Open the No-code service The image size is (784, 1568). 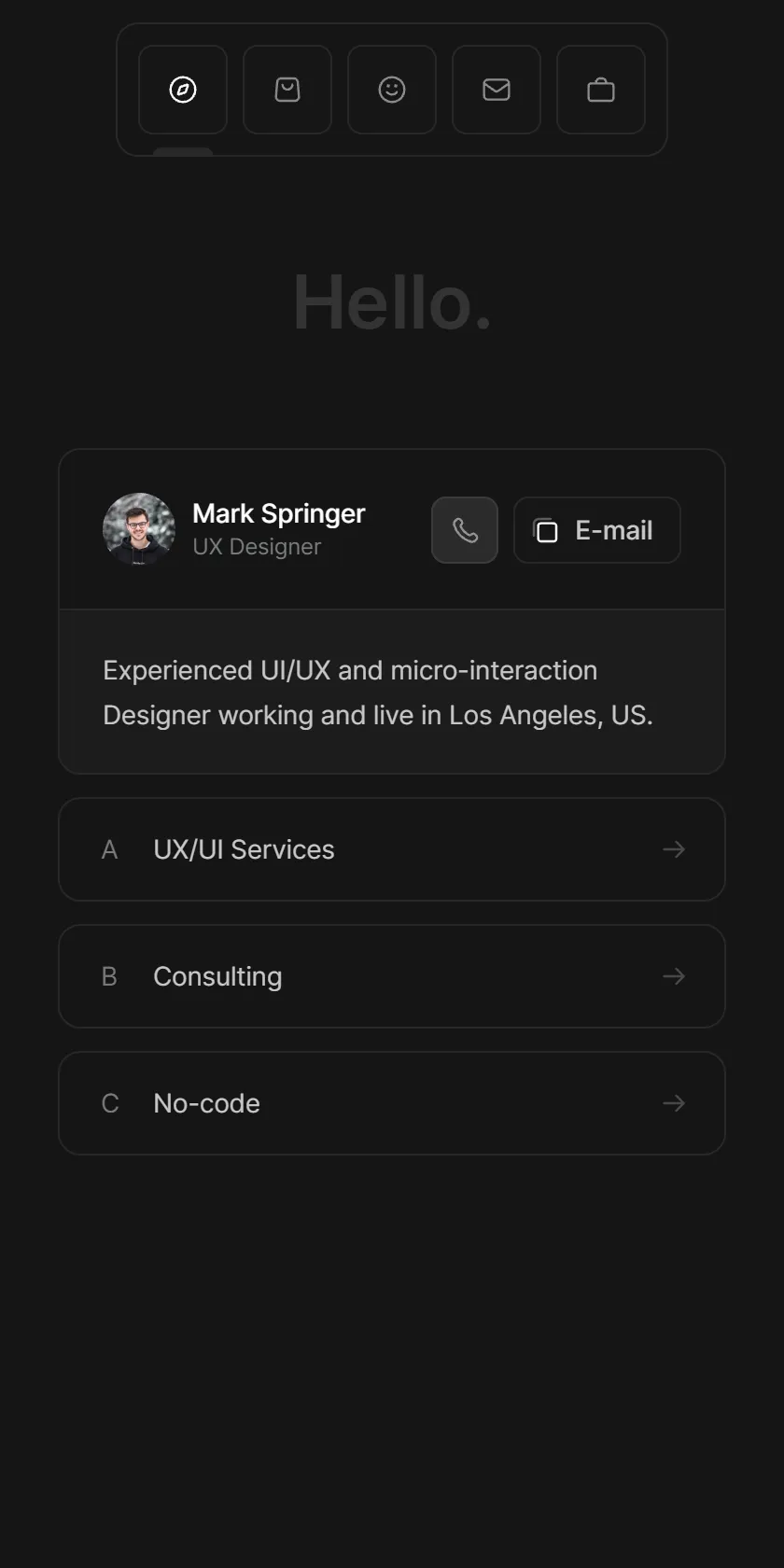pos(392,1103)
